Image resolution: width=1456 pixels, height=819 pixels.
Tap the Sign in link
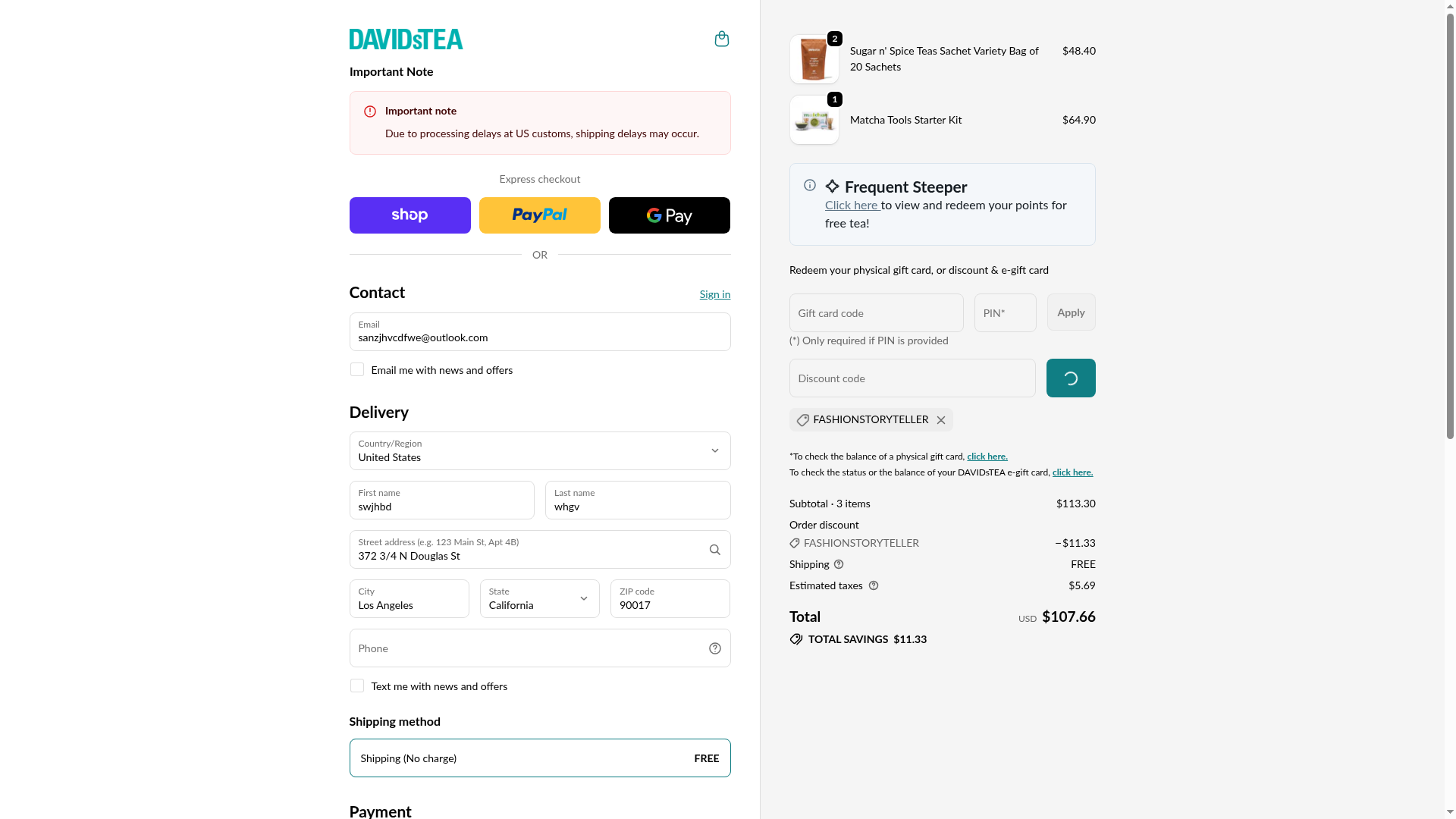coord(714,294)
